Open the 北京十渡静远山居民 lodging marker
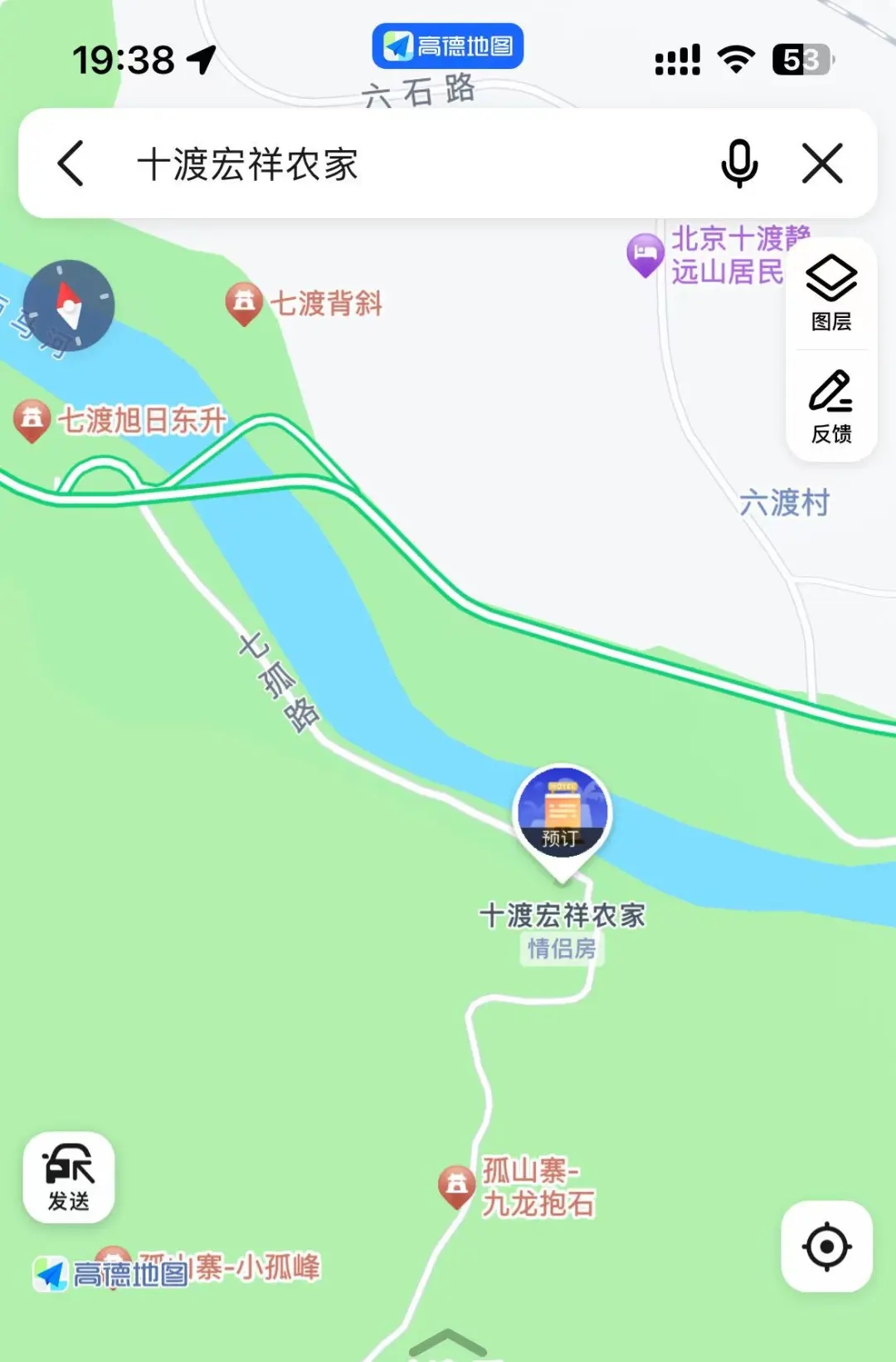Viewport: 896px width, 1362px height. [645, 254]
